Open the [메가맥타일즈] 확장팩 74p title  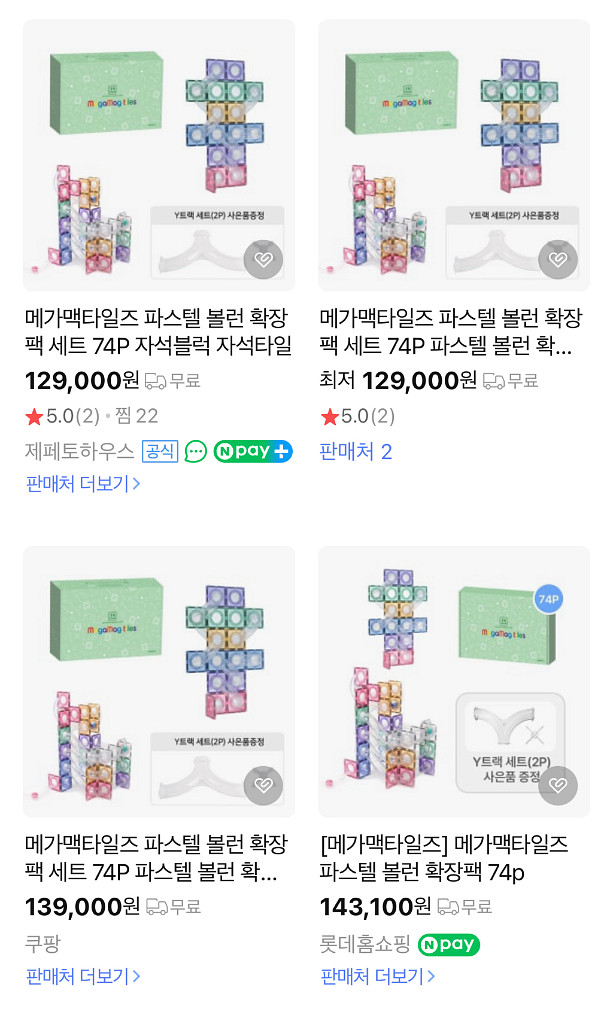pyautogui.click(x=445, y=859)
